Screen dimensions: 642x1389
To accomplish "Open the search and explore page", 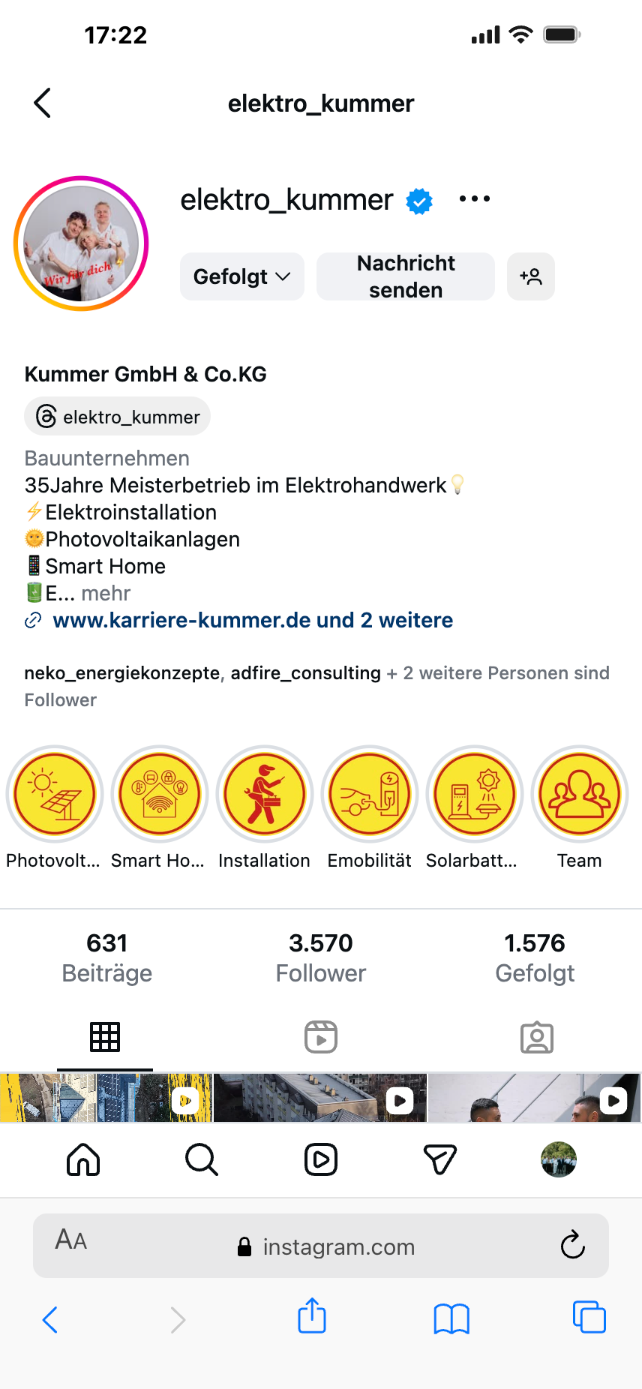I will (x=201, y=1159).
